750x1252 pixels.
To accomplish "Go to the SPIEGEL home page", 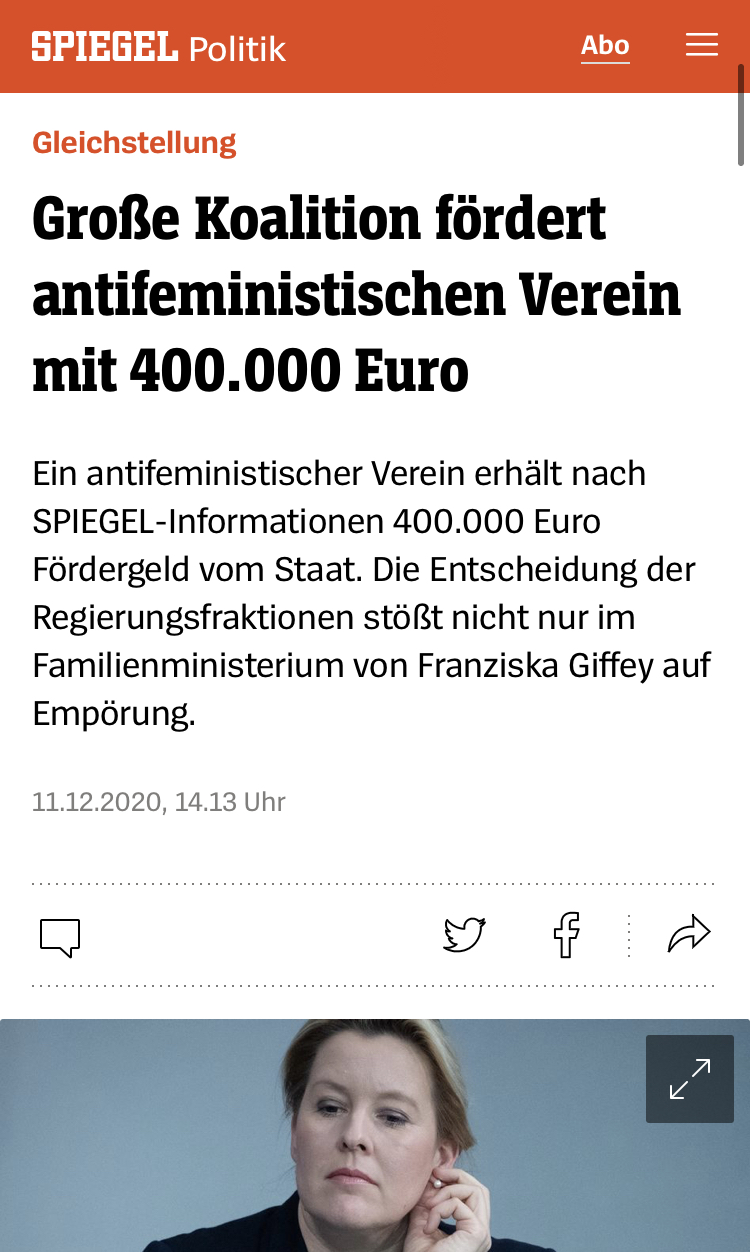I will (x=104, y=47).
